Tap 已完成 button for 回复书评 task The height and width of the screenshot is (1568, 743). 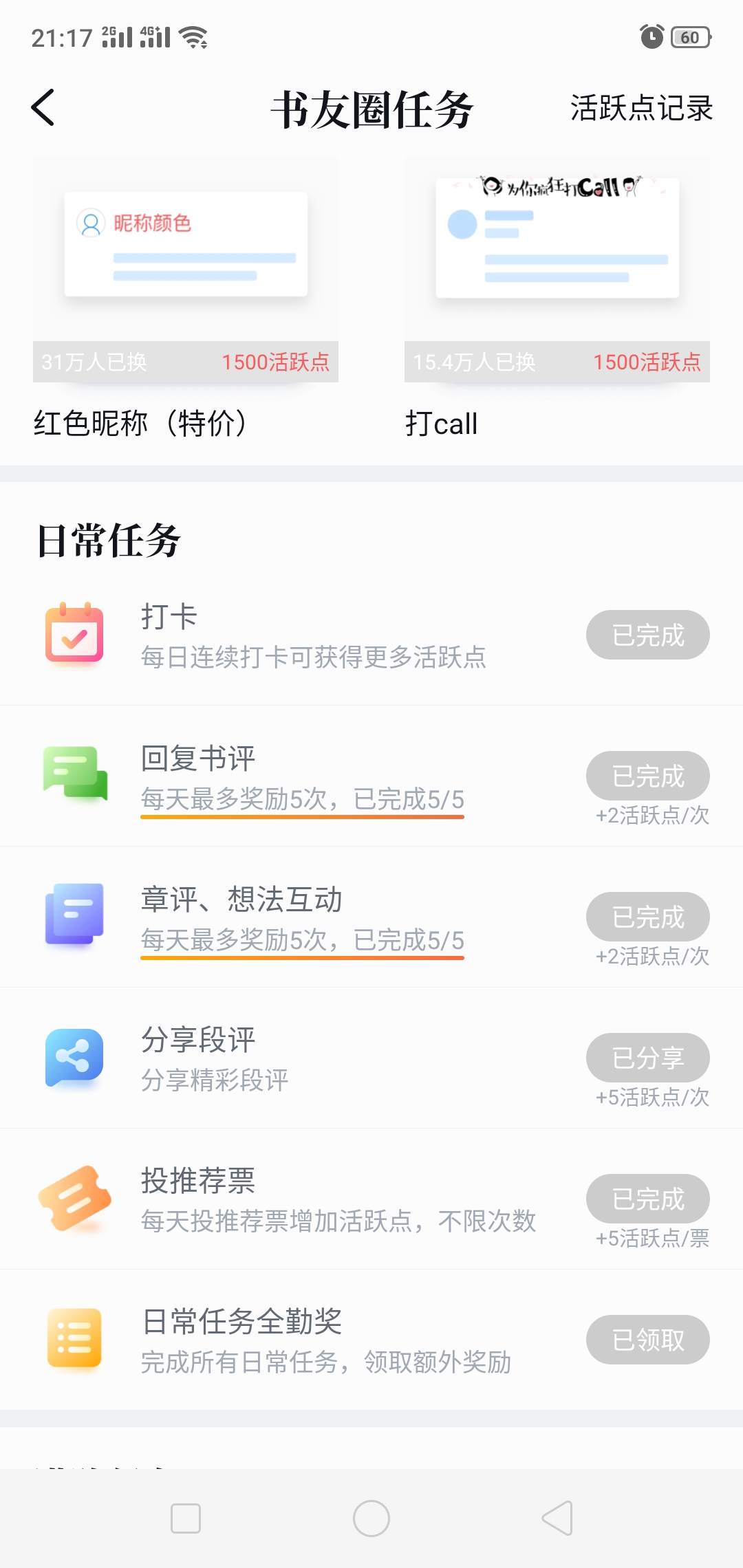tap(647, 776)
